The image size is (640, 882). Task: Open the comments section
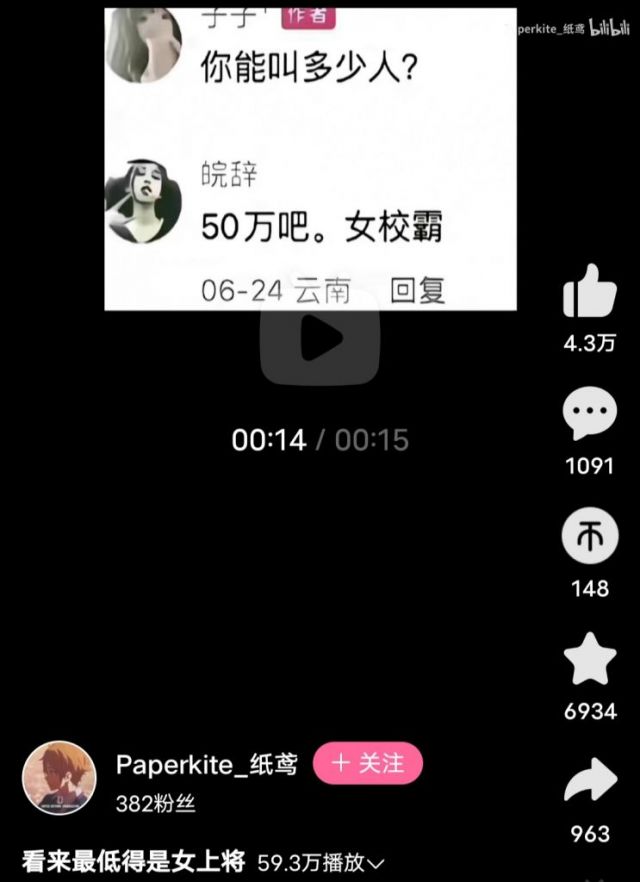coord(590,414)
